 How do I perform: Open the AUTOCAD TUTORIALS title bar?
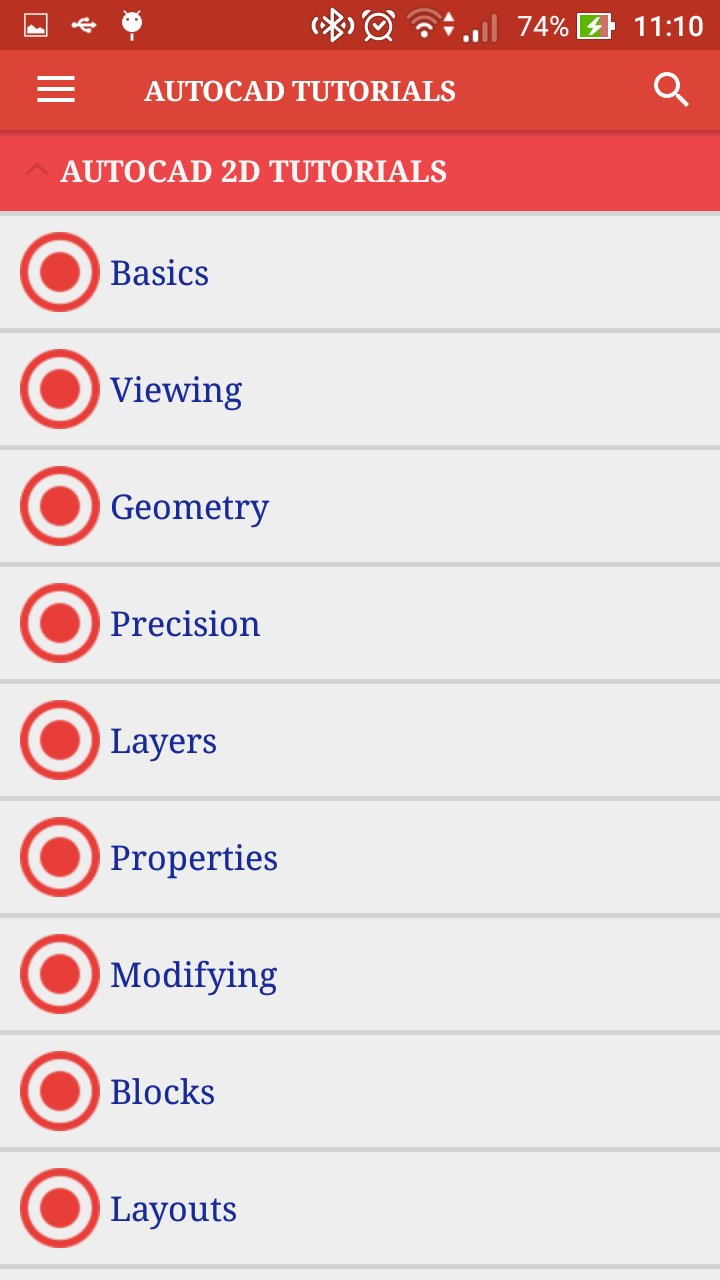(301, 90)
